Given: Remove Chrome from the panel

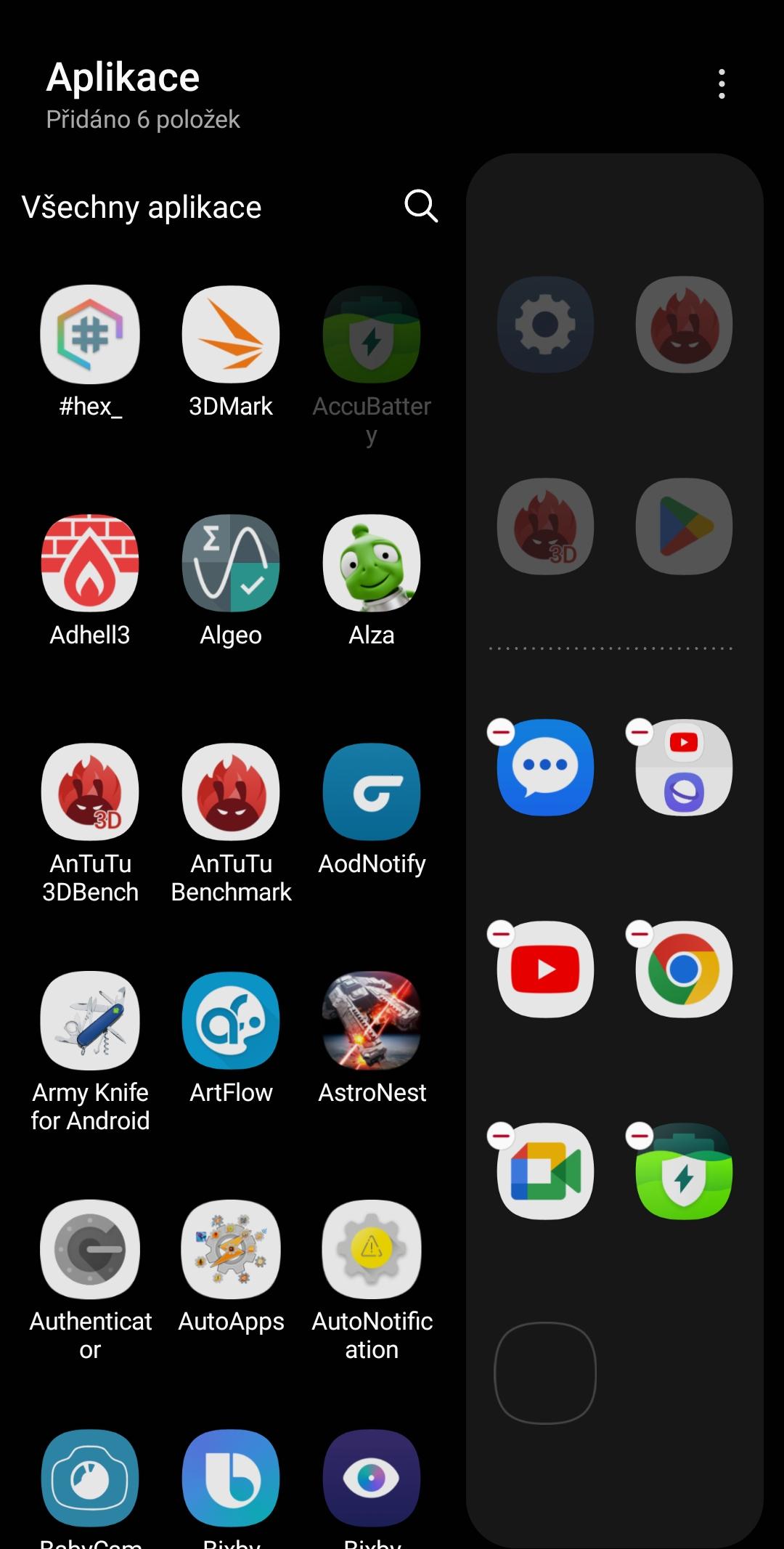Looking at the screenshot, I should click(640, 934).
